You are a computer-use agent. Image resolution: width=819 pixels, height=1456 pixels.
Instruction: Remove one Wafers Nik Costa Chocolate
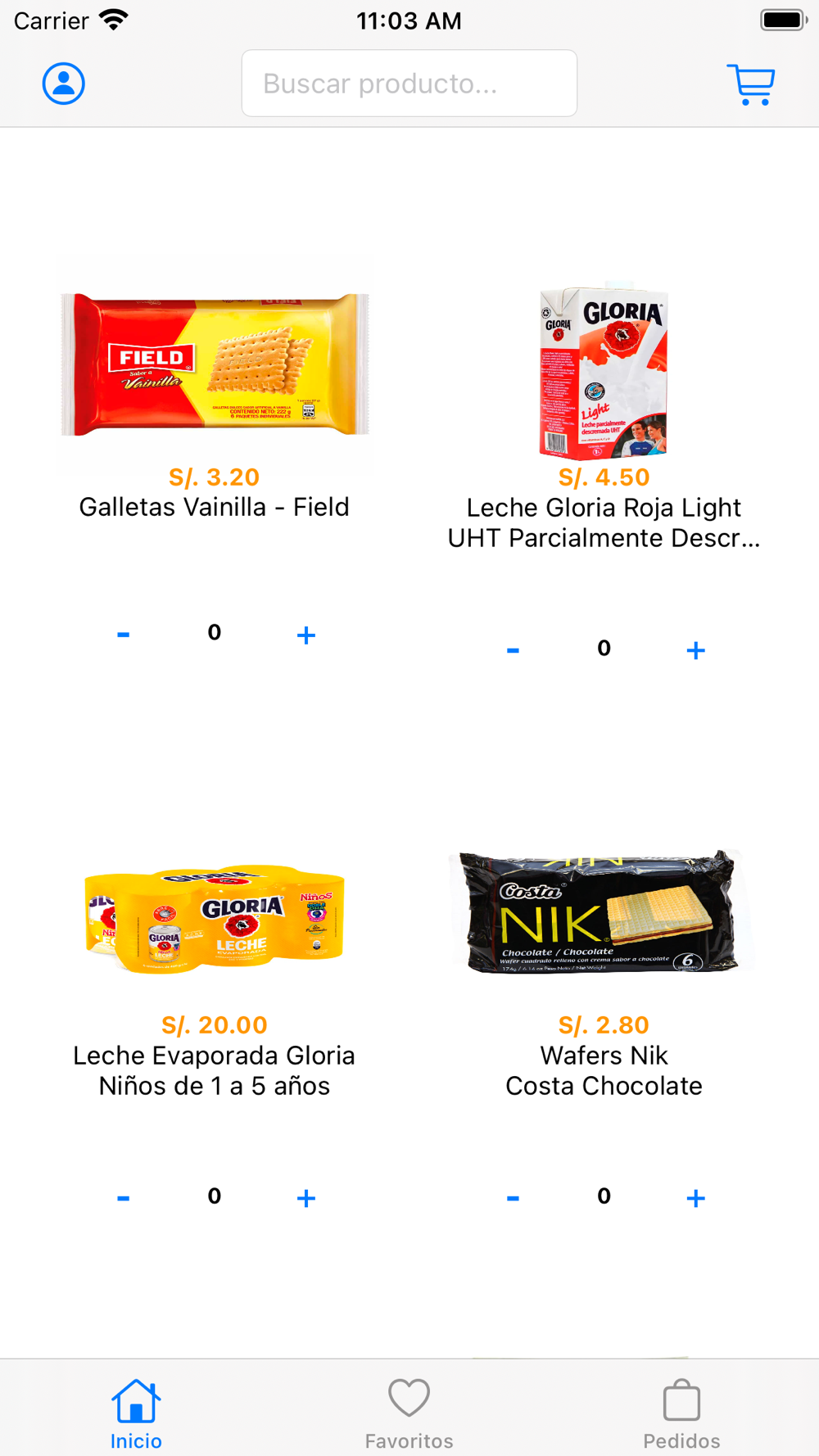coord(513,1198)
